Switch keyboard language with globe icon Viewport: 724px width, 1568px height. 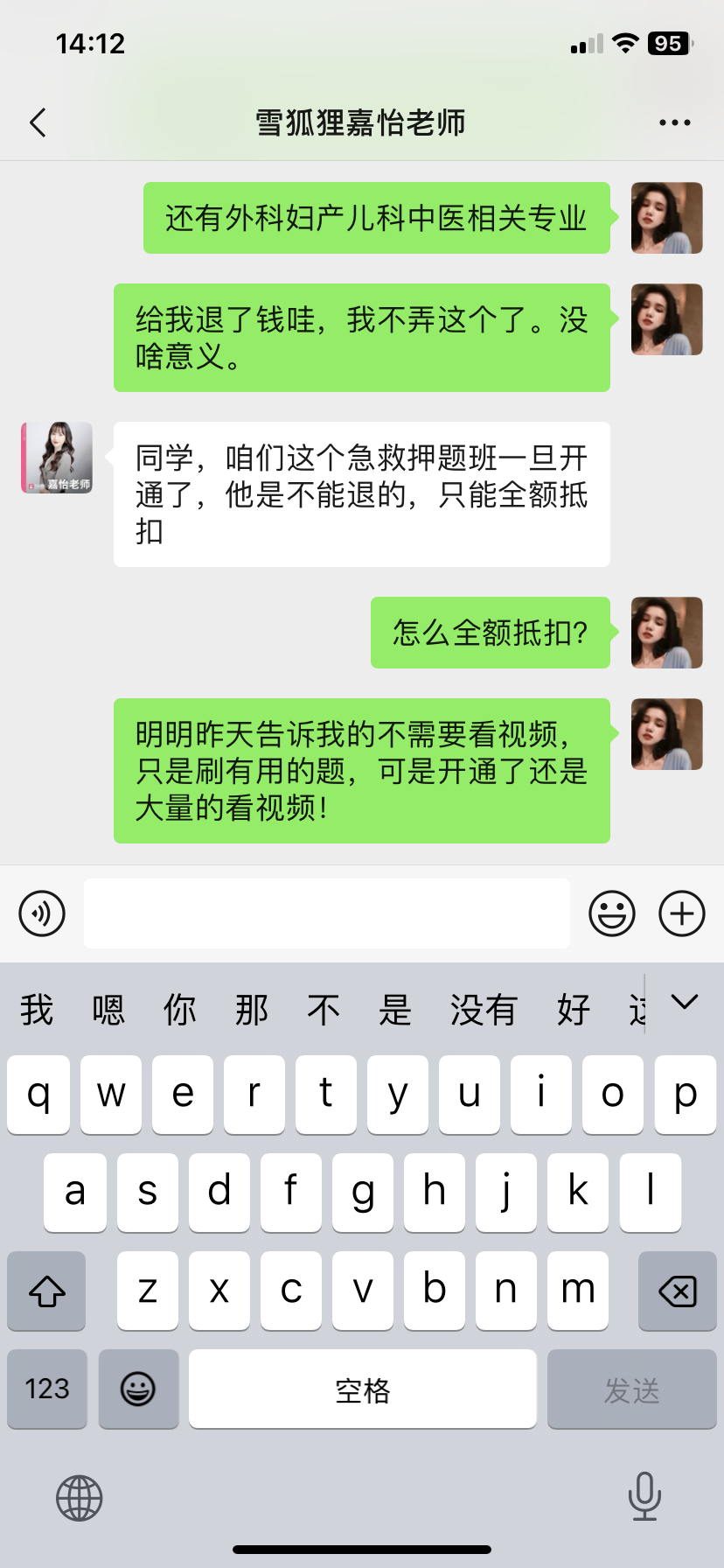click(x=79, y=1498)
